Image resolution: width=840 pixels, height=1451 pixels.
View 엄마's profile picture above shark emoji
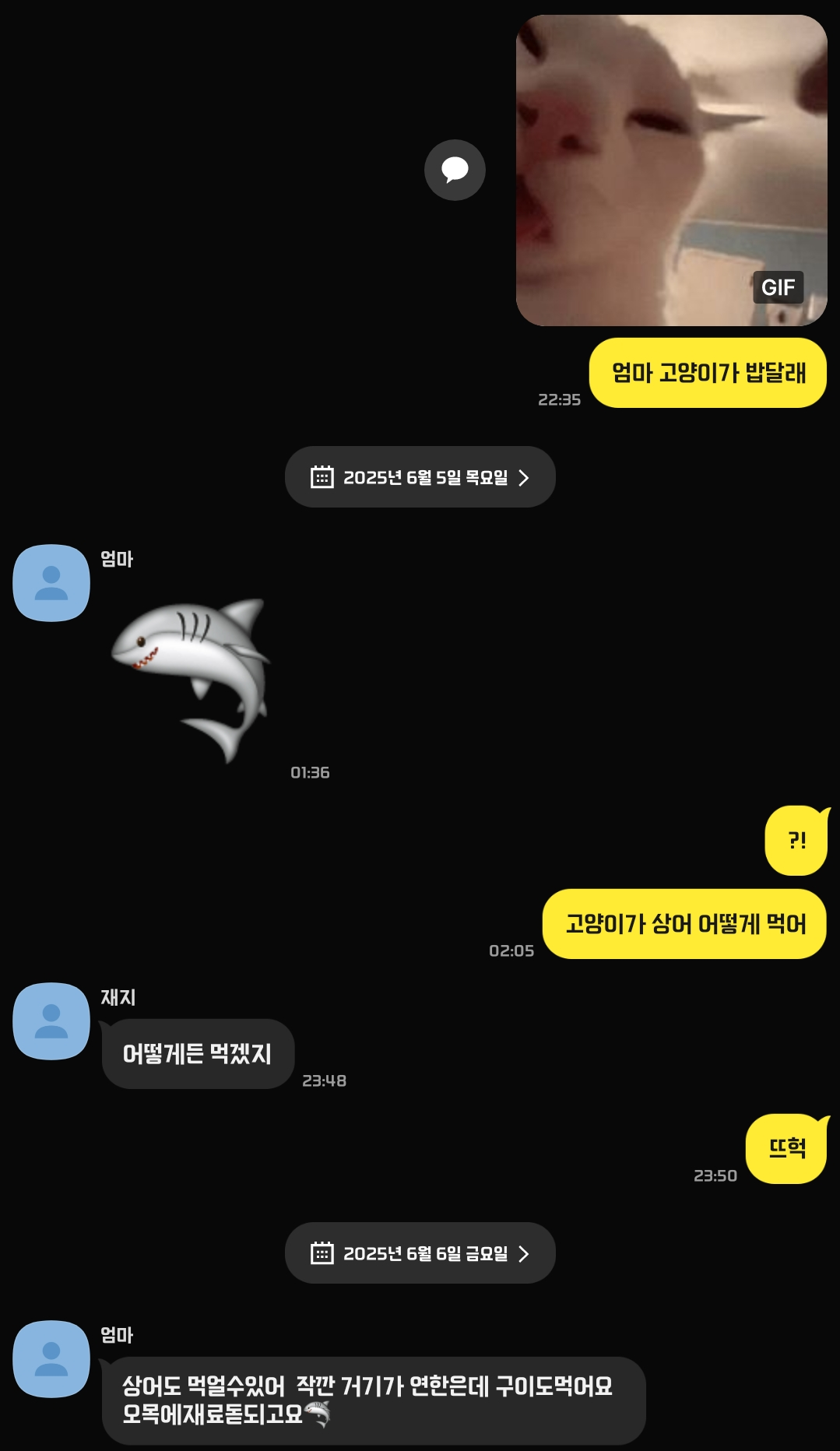(51, 583)
